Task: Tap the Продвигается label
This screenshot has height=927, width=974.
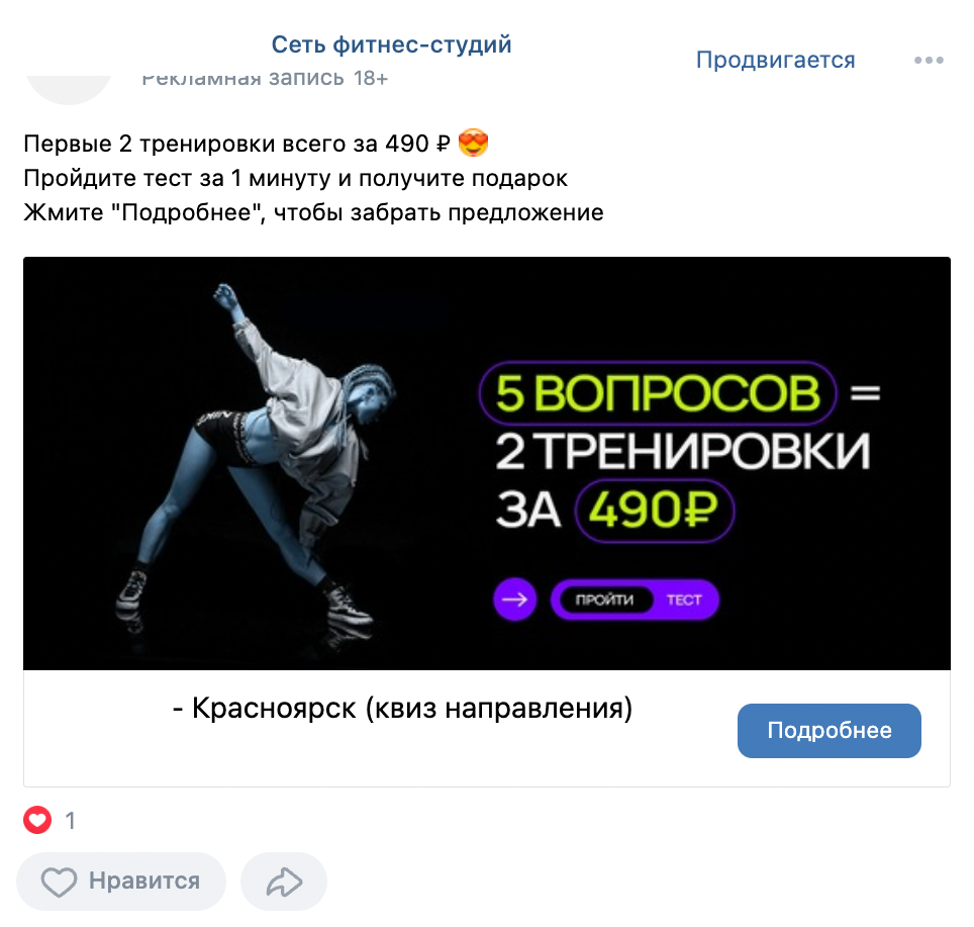Action: click(x=775, y=60)
